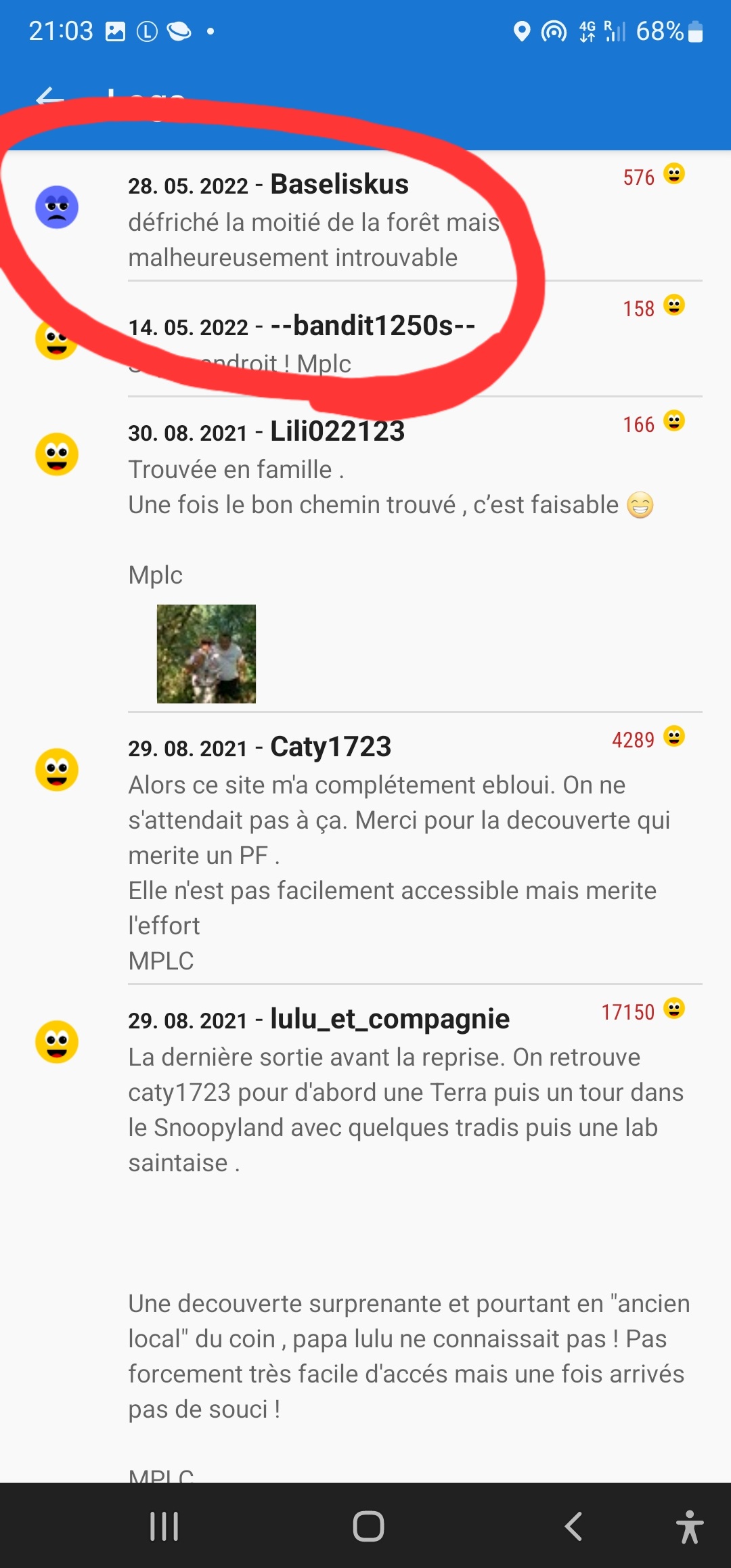This screenshot has height=1568, width=731.
Task: Go back from the Logs screen
Action: coord(49,99)
